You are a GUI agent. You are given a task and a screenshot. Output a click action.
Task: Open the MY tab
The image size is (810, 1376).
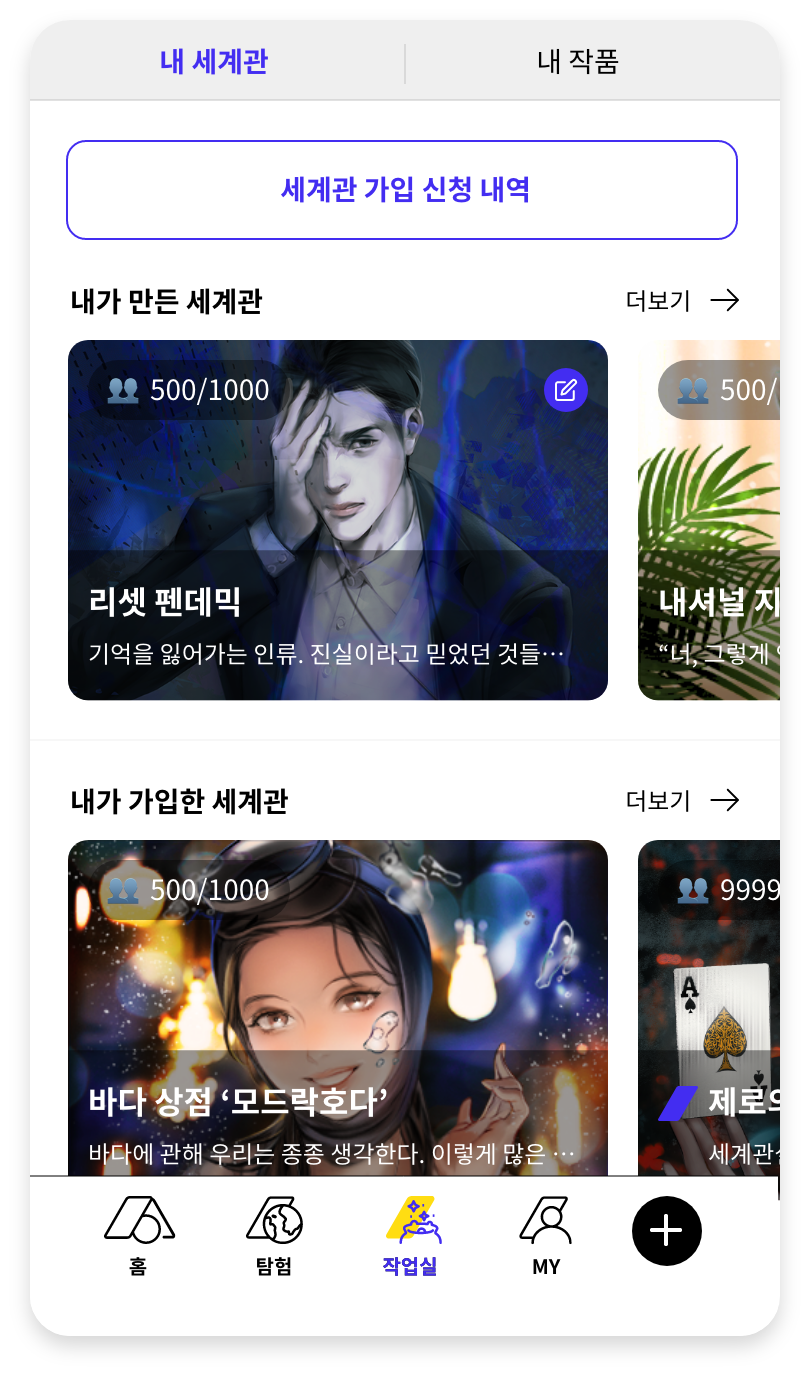(x=546, y=1235)
